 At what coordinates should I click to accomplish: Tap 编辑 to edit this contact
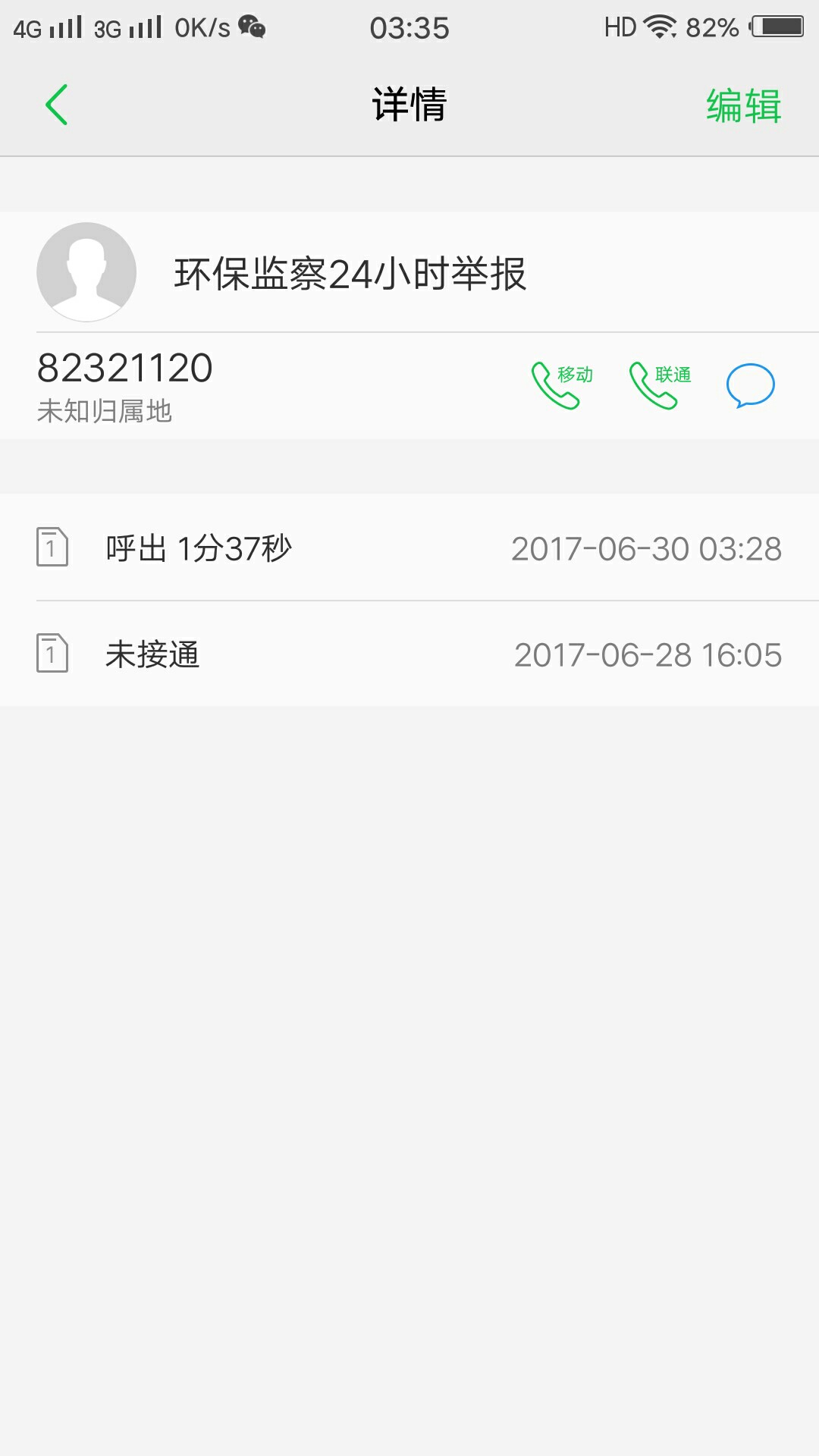pos(743,105)
